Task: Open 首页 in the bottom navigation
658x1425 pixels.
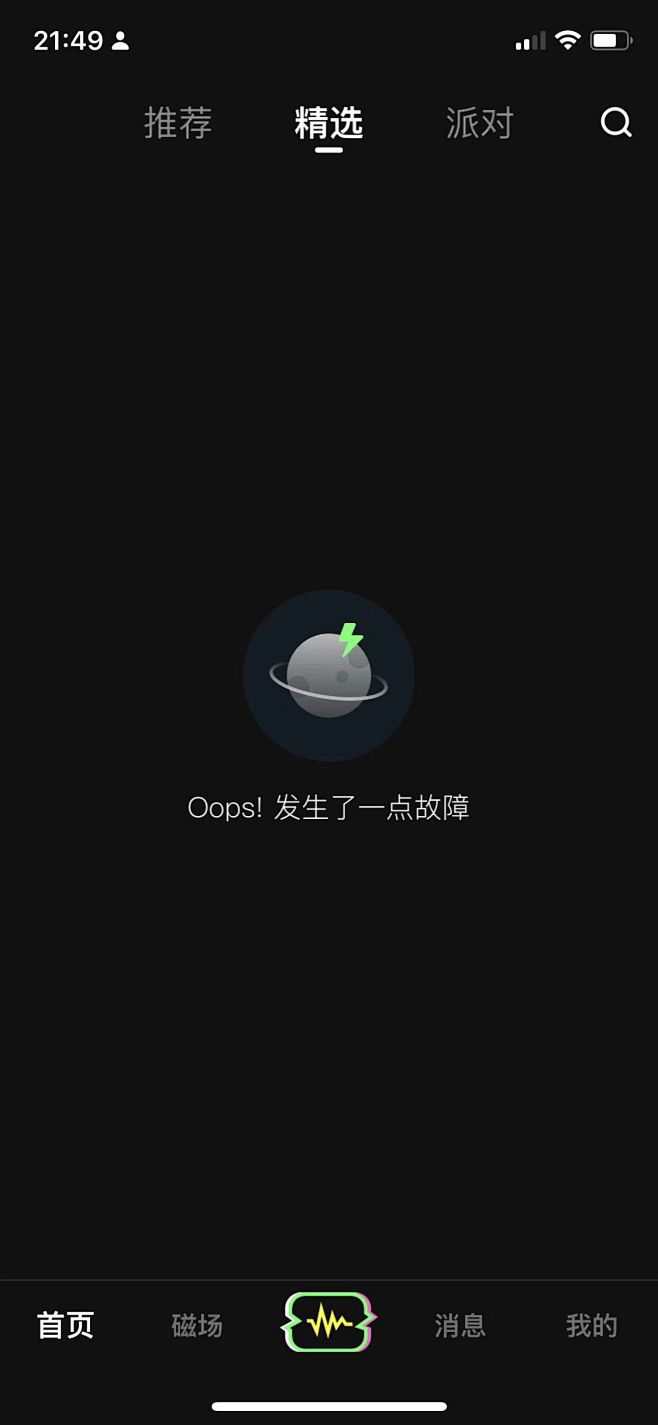Action: (65, 1325)
